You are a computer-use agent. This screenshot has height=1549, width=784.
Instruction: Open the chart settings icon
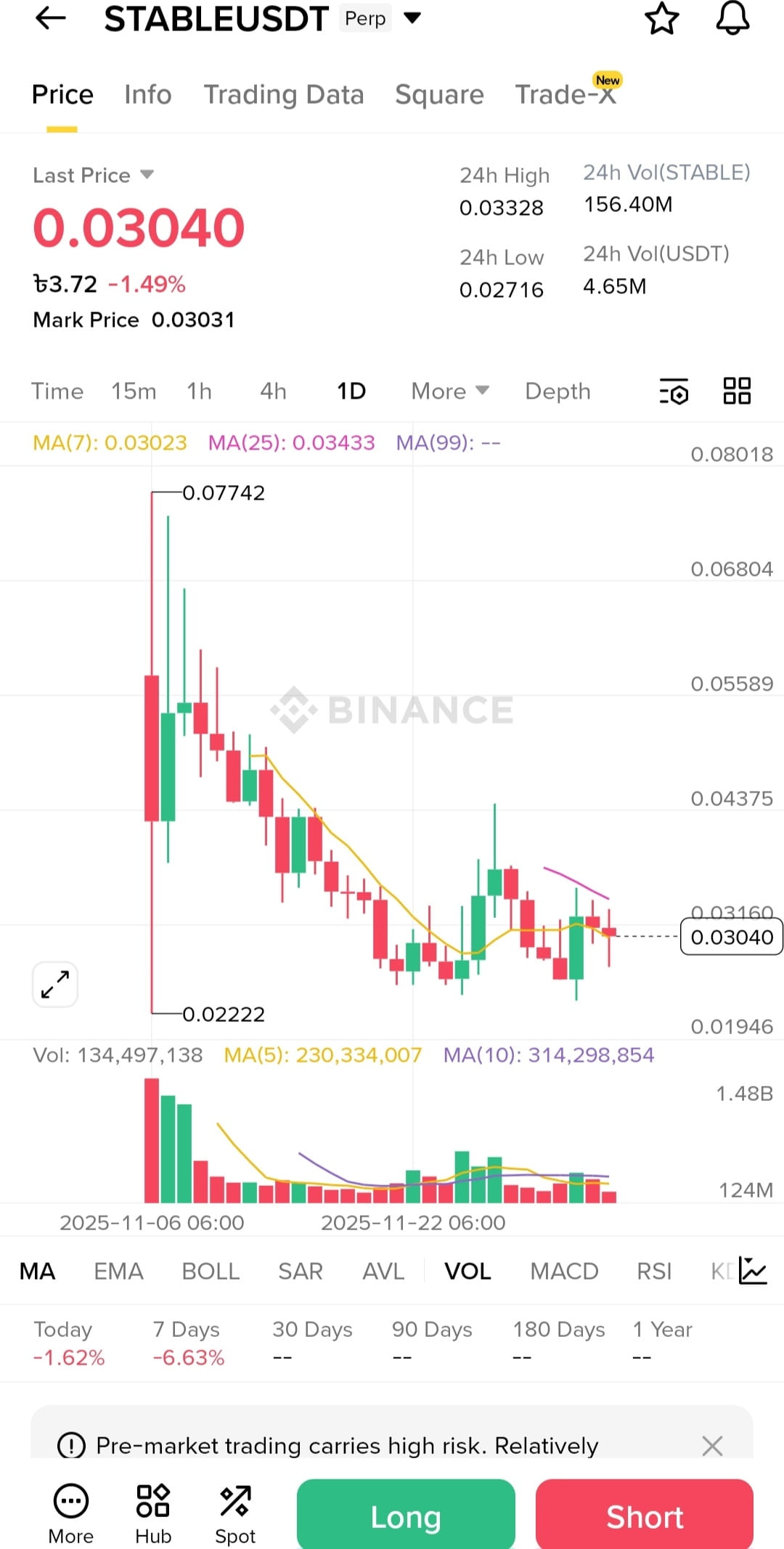tap(674, 391)
